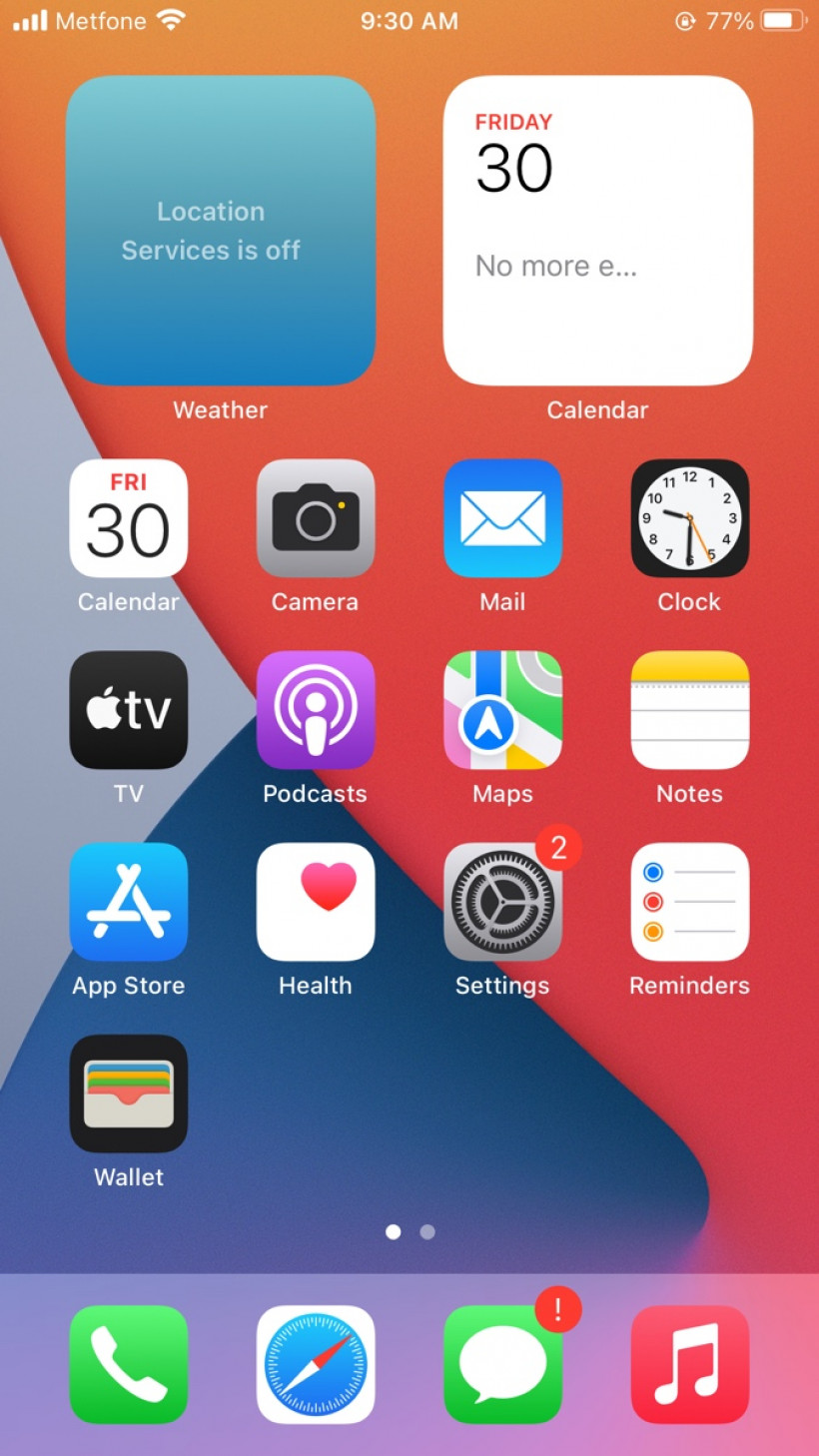Screen dimensions: 819x1456
Task: Open the Health app
Action: point(316,902)
